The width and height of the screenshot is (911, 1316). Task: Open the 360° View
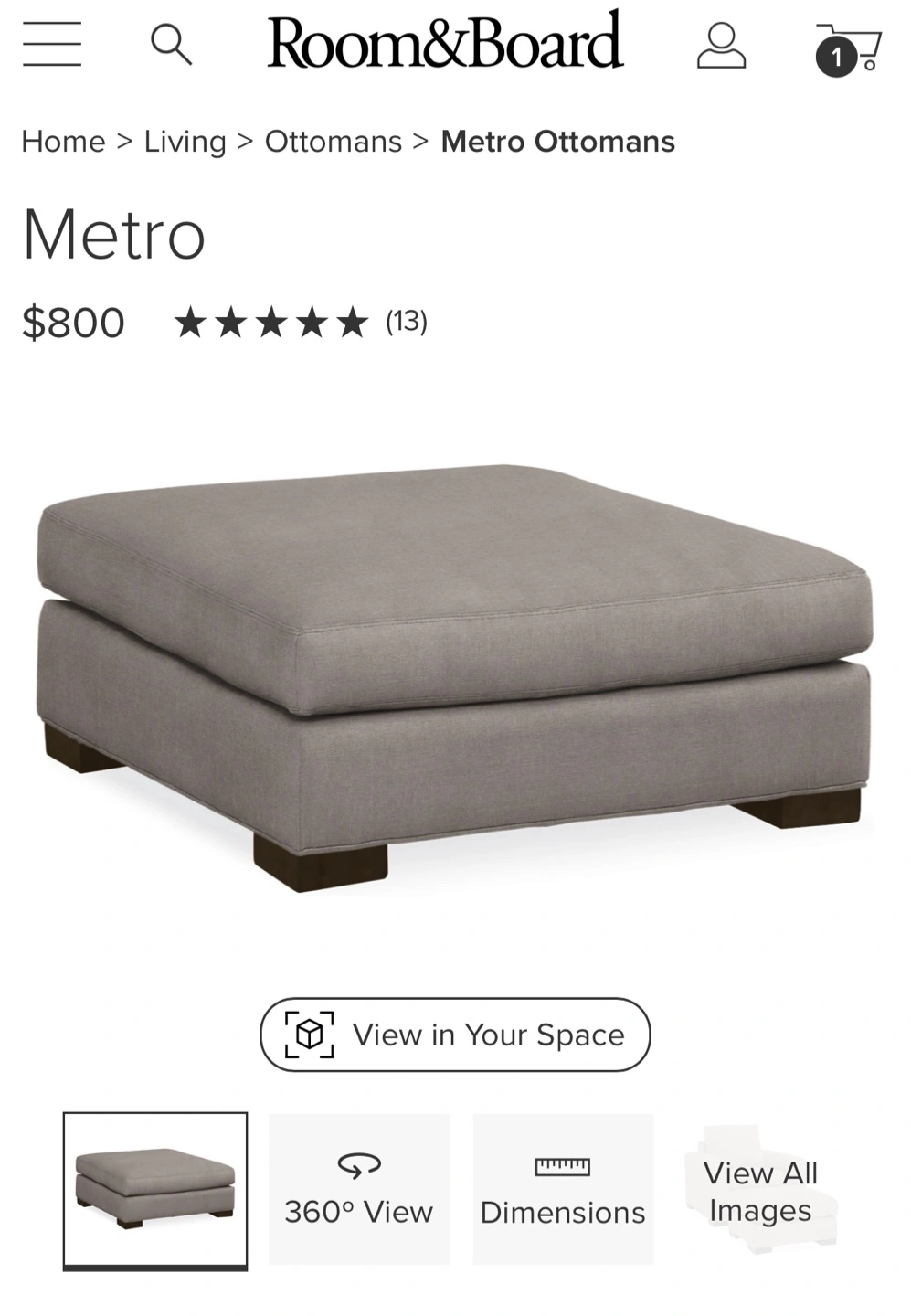(359, 1188)
